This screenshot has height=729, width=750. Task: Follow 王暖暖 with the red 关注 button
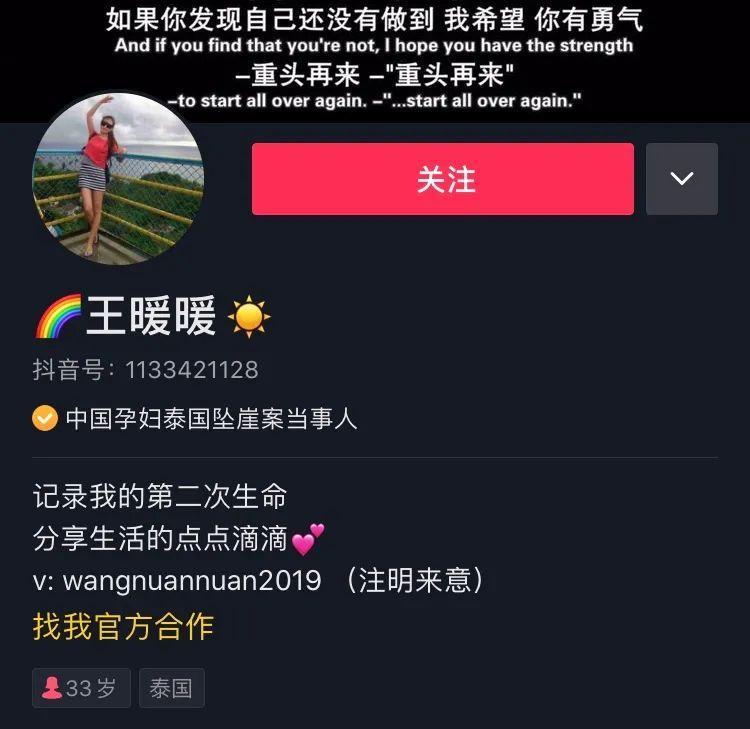point(442,179)
